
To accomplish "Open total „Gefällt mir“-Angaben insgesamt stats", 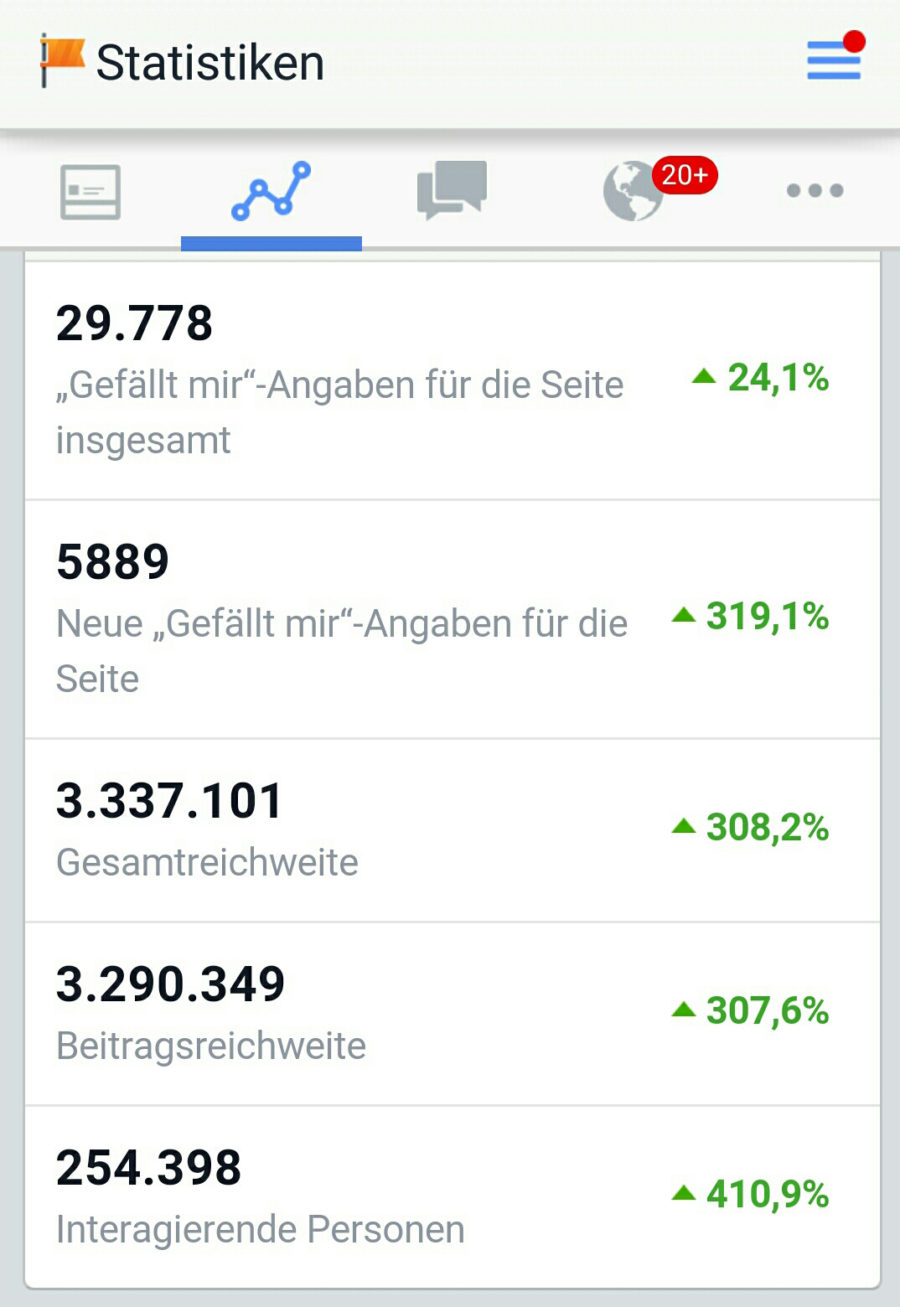I will (x=452, y=381).
